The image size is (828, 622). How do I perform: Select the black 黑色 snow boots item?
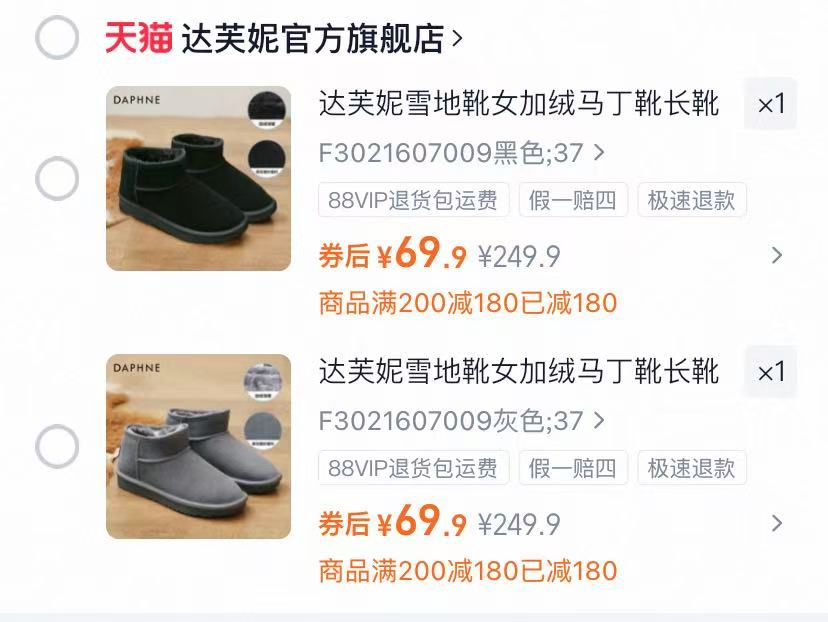click(x=57, y=180)
